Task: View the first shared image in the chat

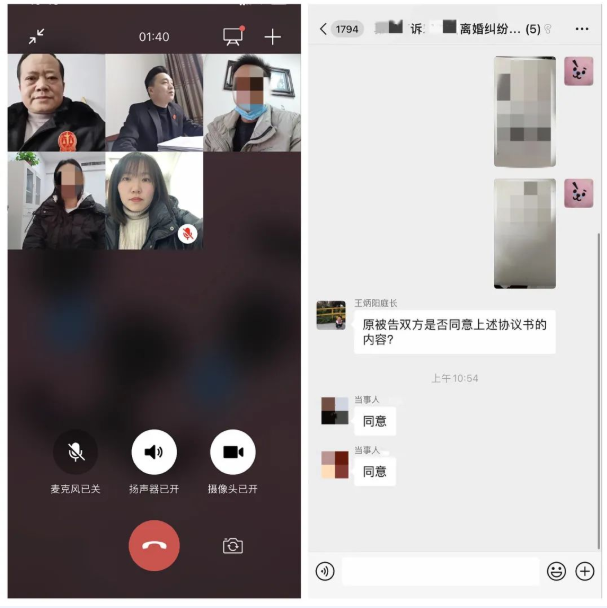Action: (x=524, y=111)
